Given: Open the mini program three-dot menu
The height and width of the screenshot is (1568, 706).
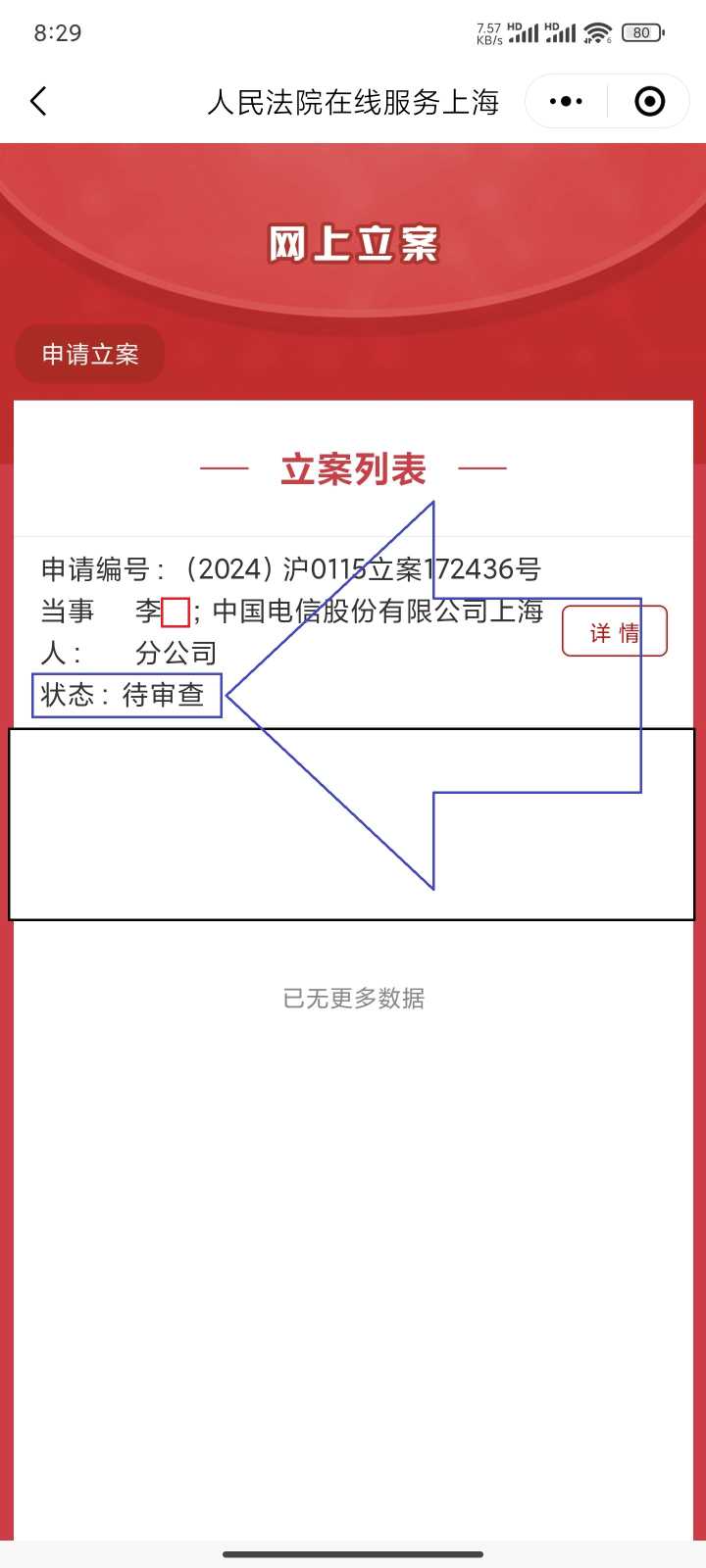Looking at the screenshot, I should click(566, 101).
